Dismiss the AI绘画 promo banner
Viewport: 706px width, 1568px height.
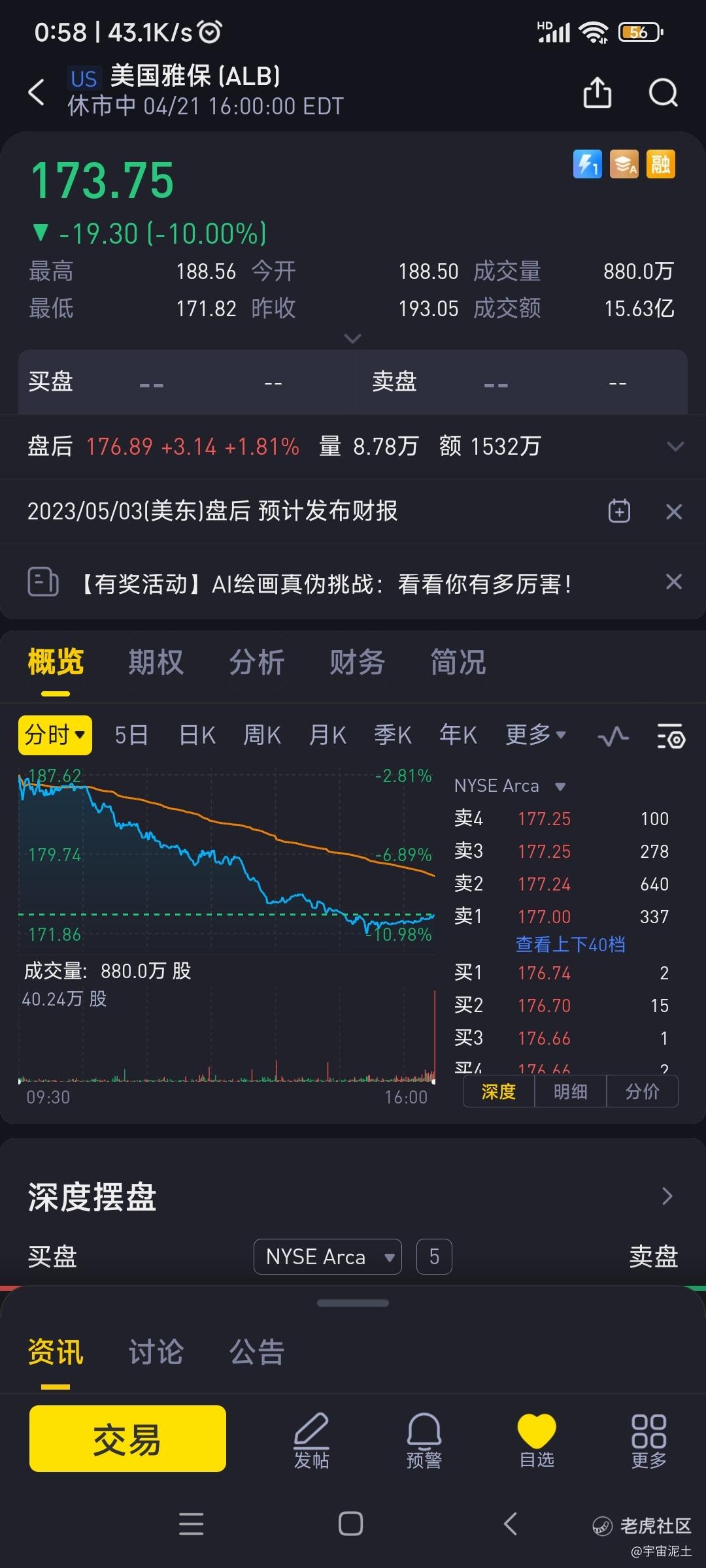click(x=673, y=581)
